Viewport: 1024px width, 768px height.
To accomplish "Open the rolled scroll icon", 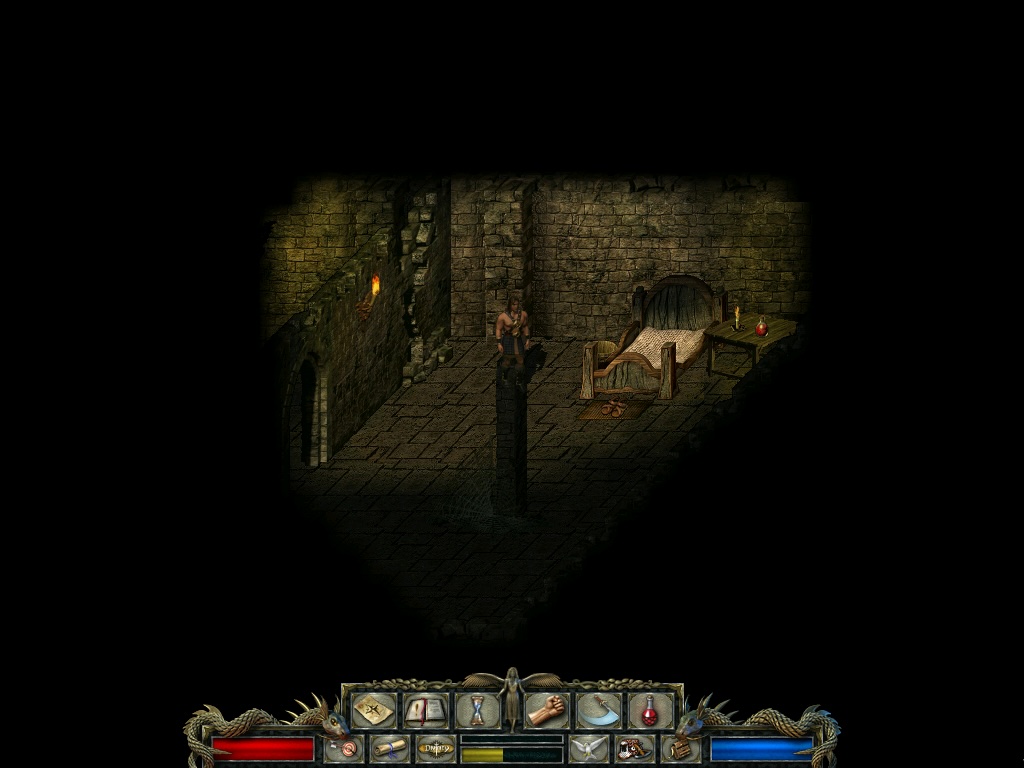I will point(389,748).
